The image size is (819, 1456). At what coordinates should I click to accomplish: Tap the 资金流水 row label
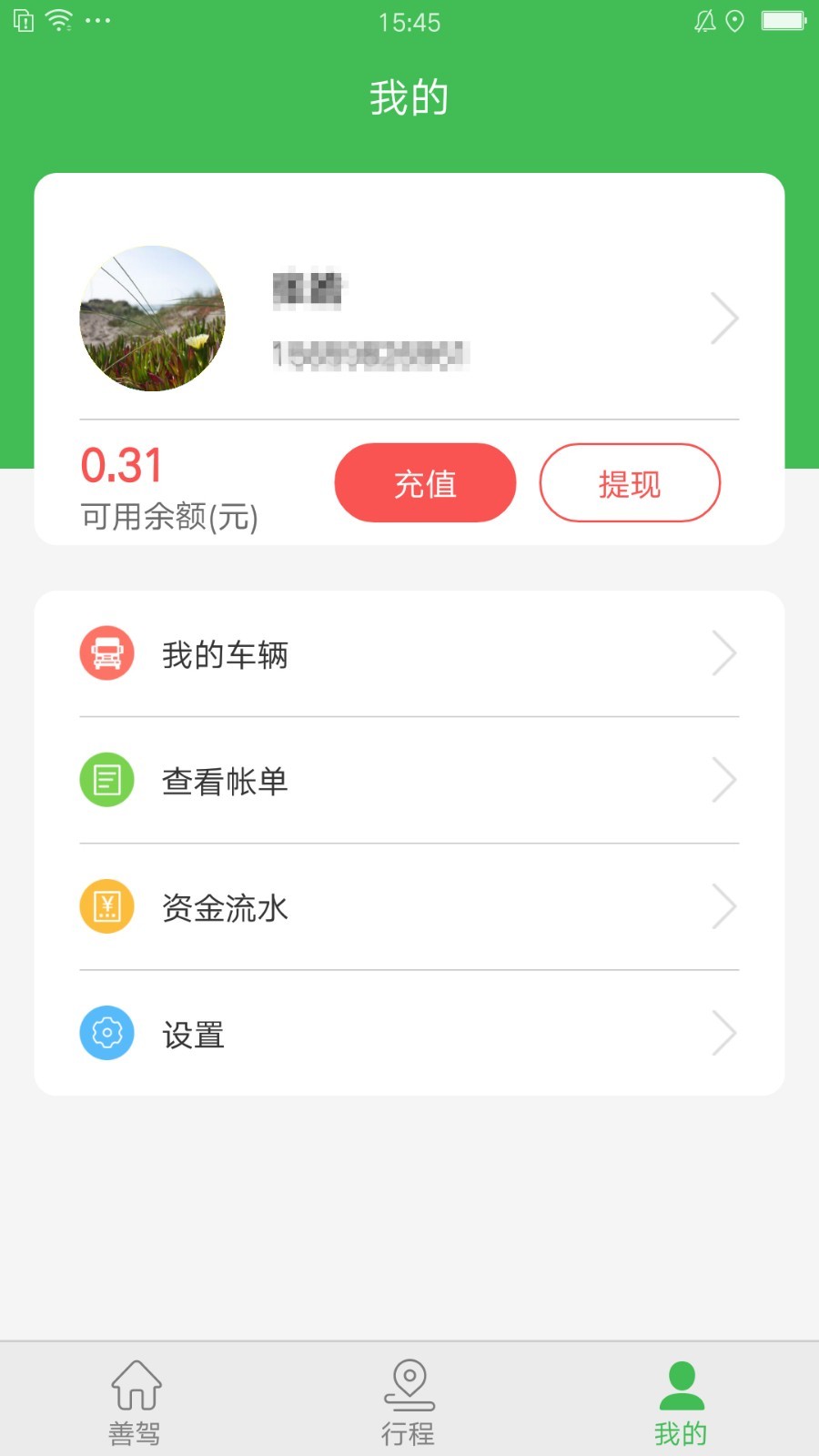point(225,908)
